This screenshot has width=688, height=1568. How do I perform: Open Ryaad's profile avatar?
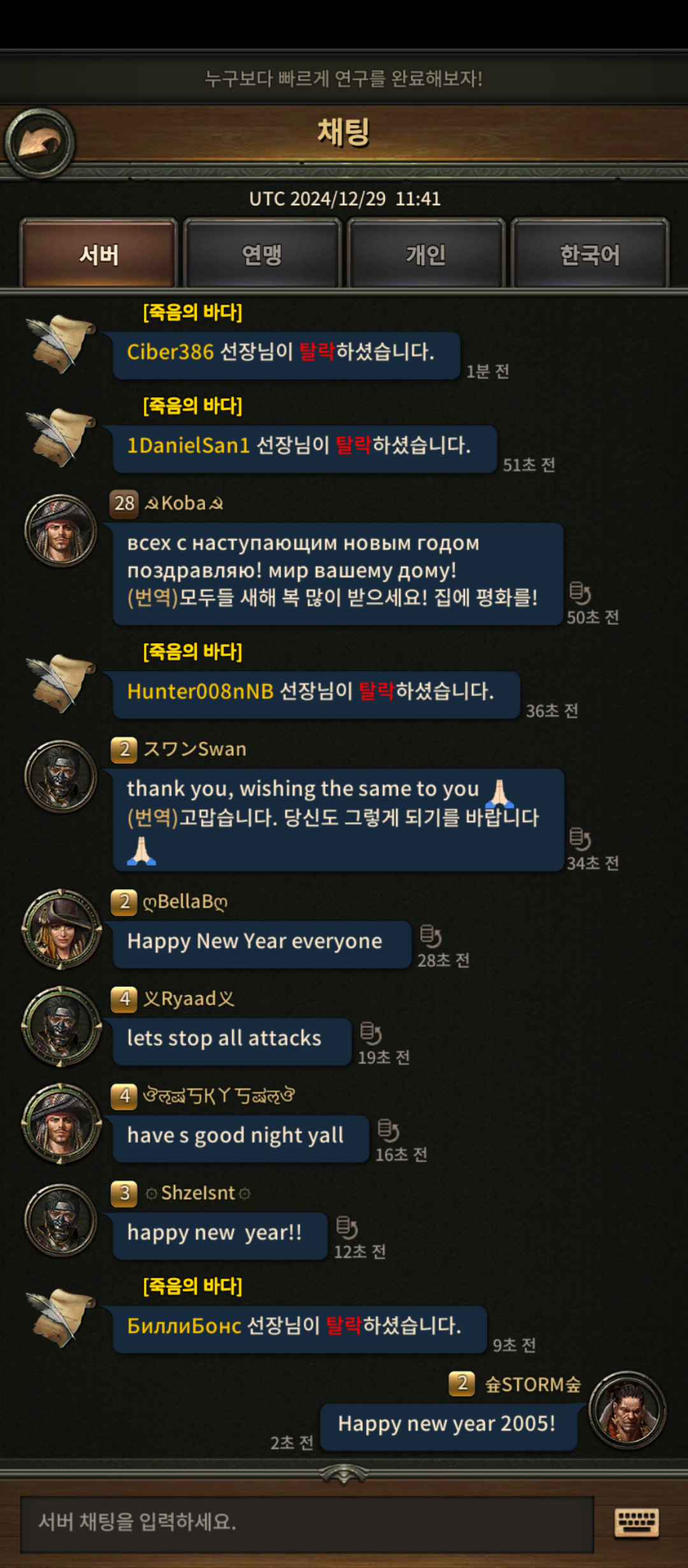point(61,1026)
